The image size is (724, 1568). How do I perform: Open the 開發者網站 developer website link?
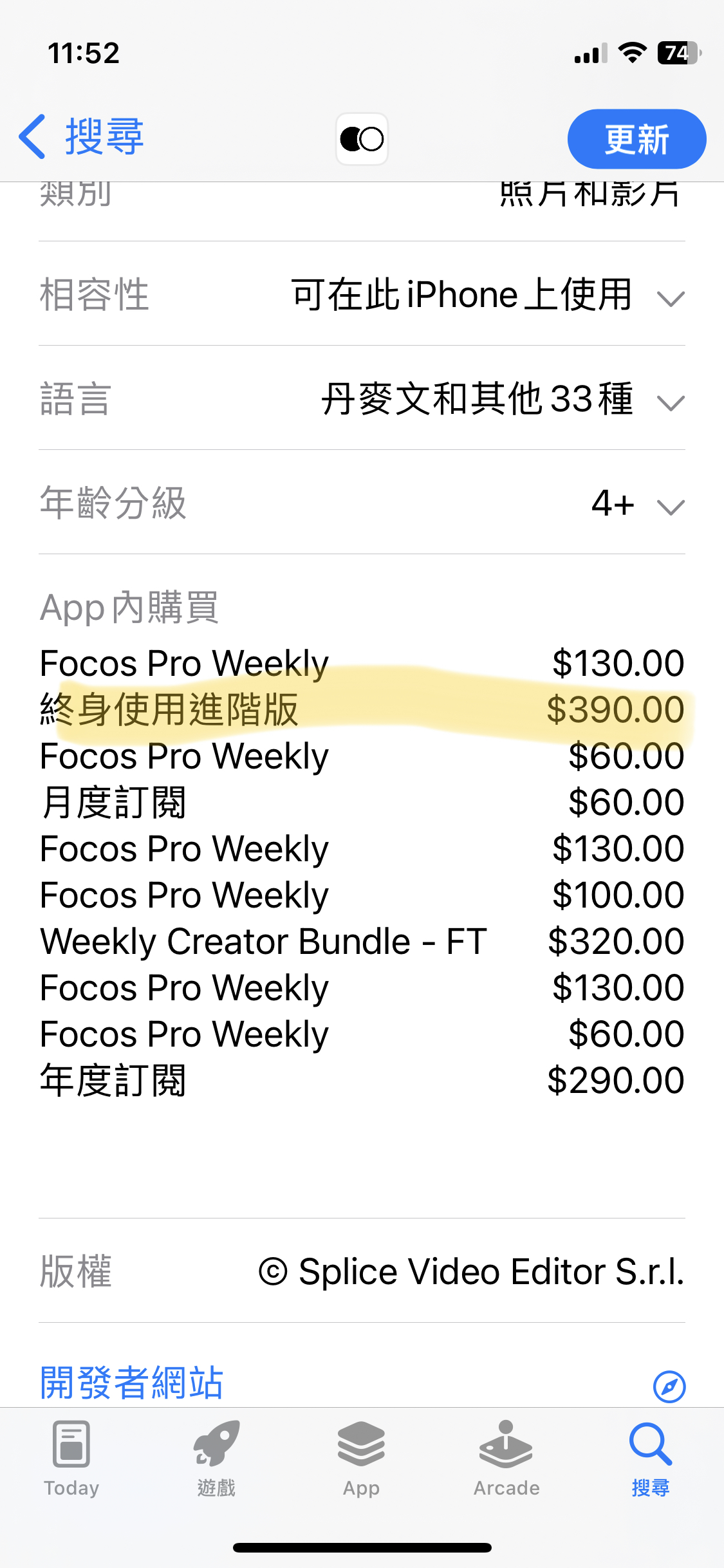132,1383
